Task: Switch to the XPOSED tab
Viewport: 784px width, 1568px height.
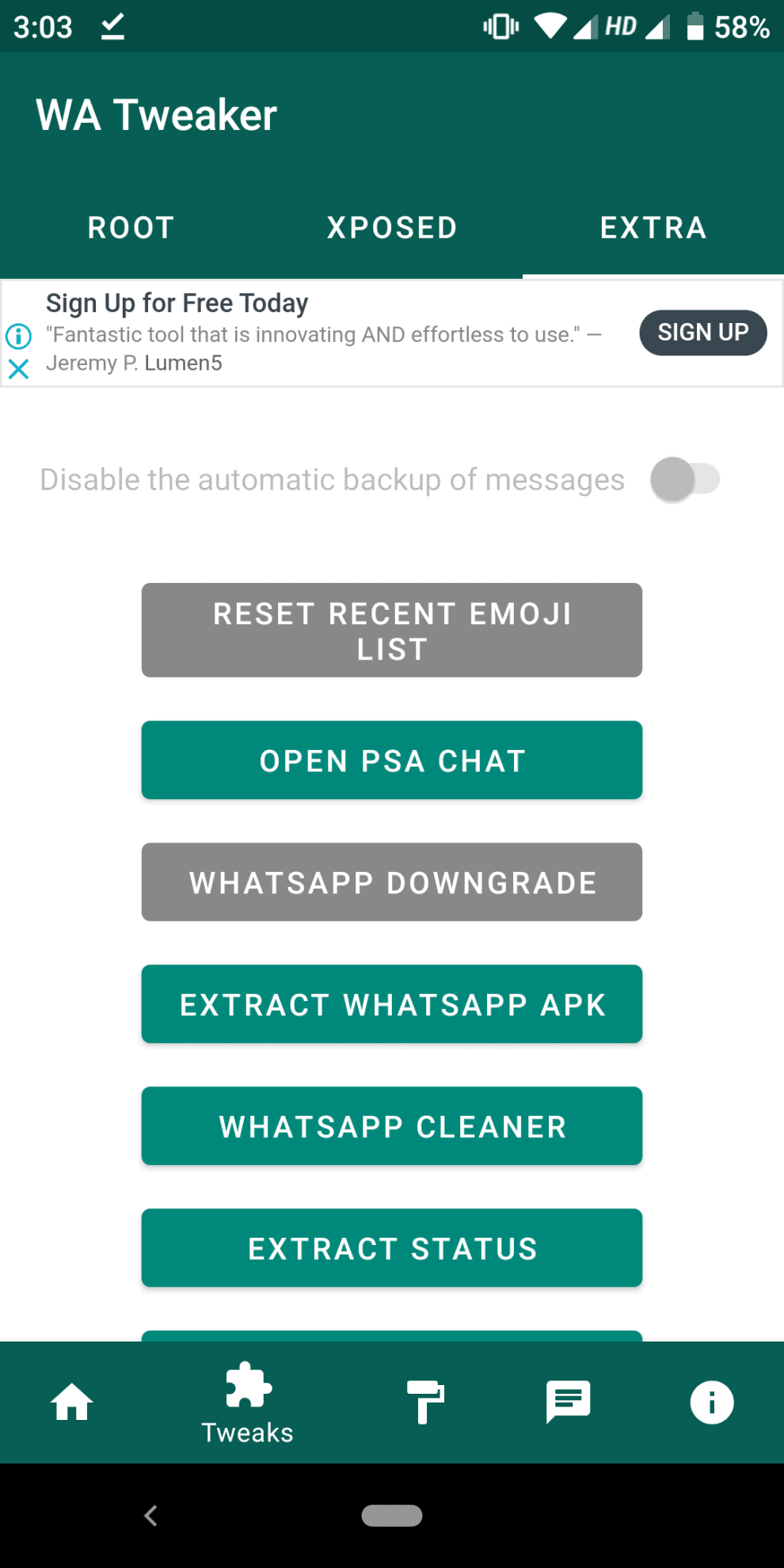Action: (x=392, y=228)
